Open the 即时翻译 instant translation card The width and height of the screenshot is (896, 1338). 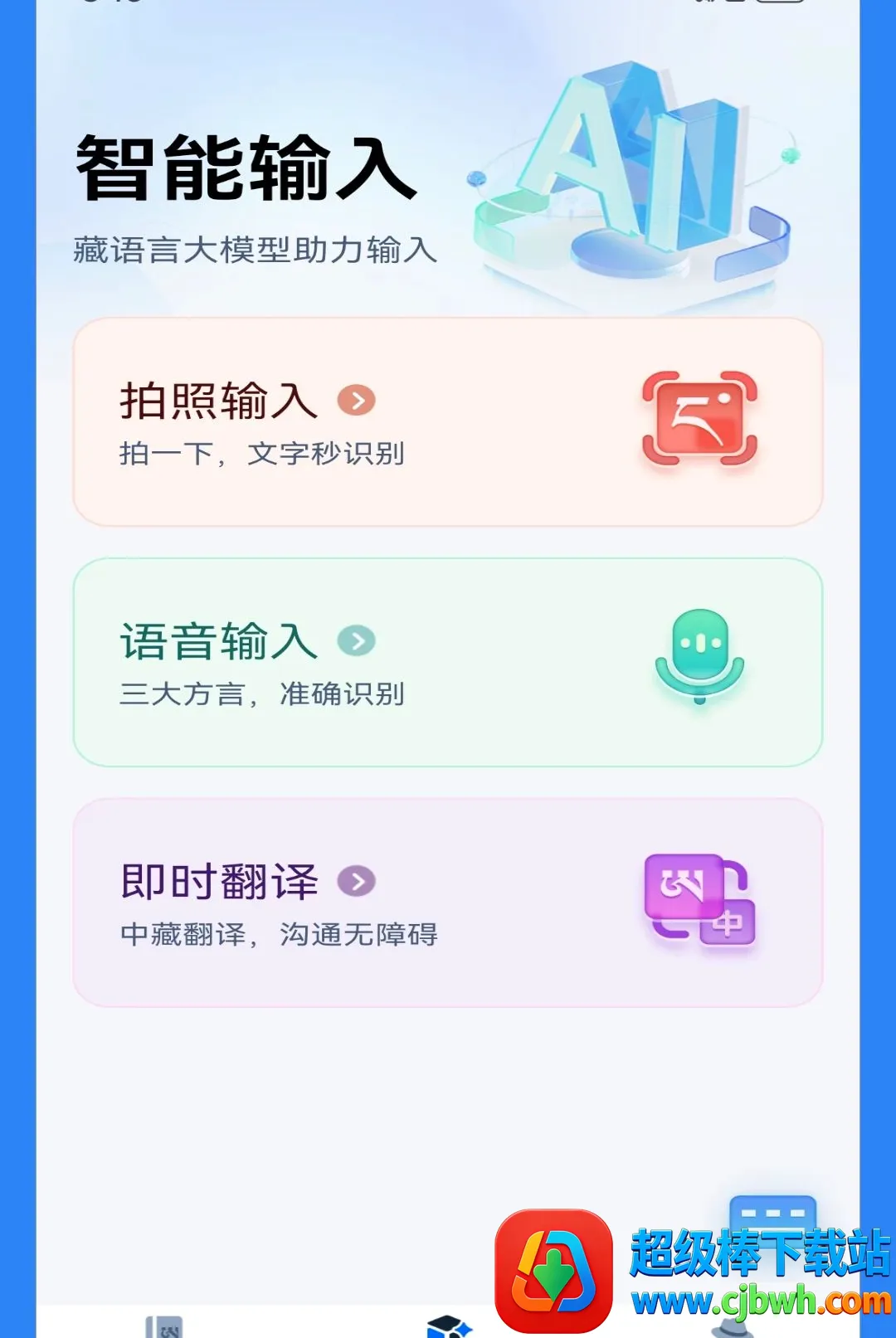click(448, 903)
